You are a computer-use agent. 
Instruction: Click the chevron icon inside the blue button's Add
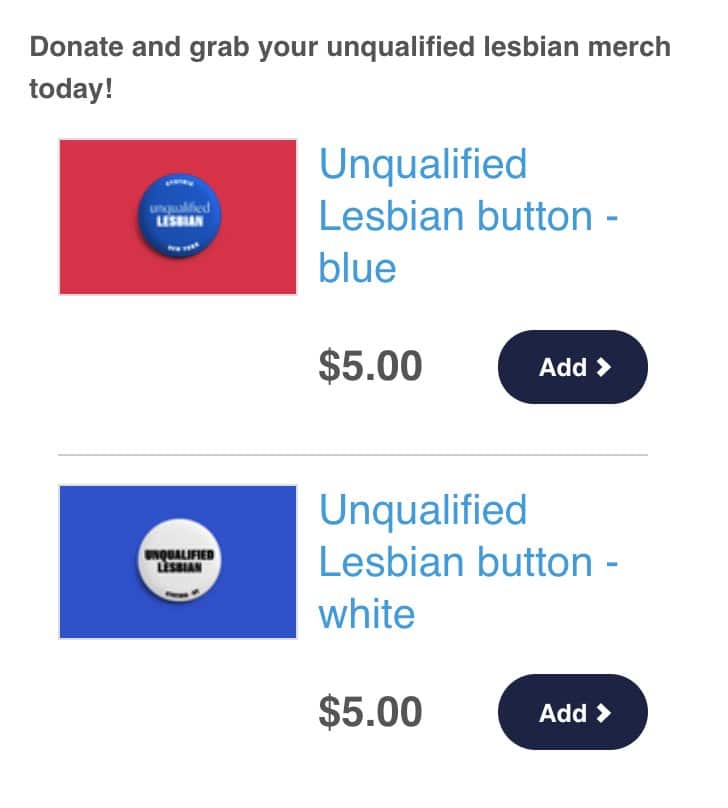(x=605, y=367)
